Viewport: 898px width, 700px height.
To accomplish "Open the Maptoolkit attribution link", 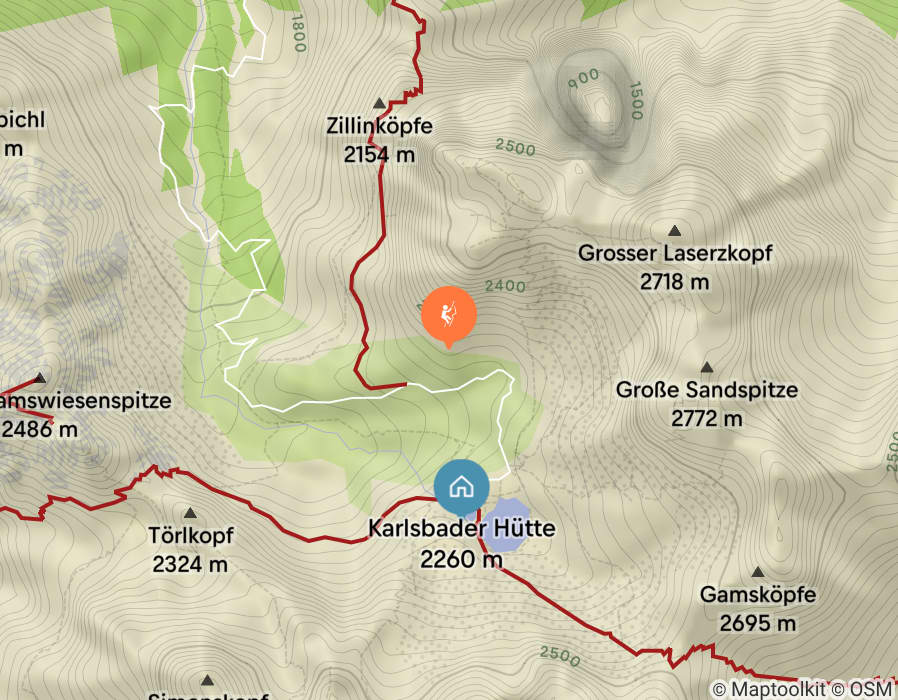I will point(782,689).
